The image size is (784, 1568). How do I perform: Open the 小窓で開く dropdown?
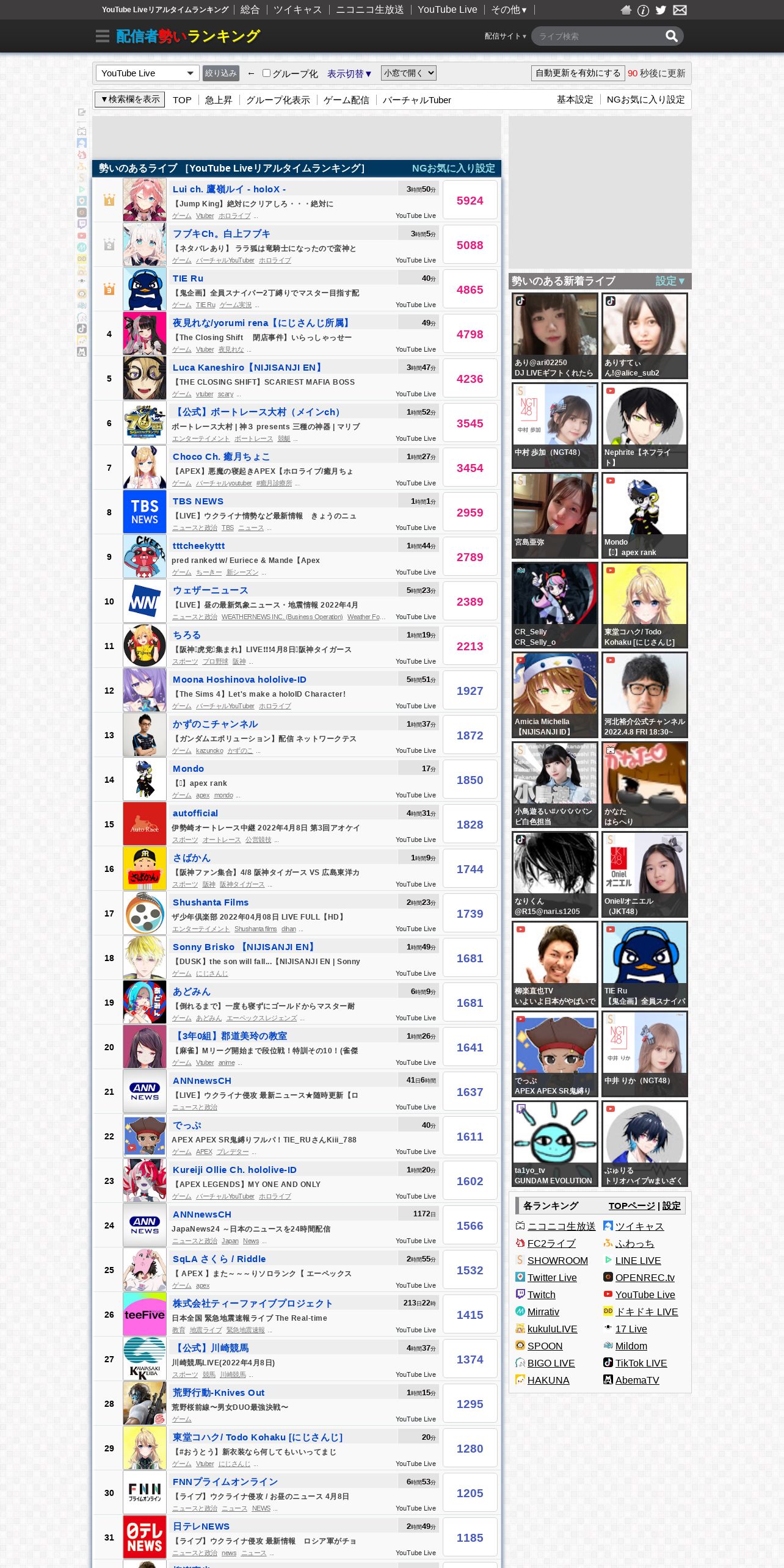point(408,73)
